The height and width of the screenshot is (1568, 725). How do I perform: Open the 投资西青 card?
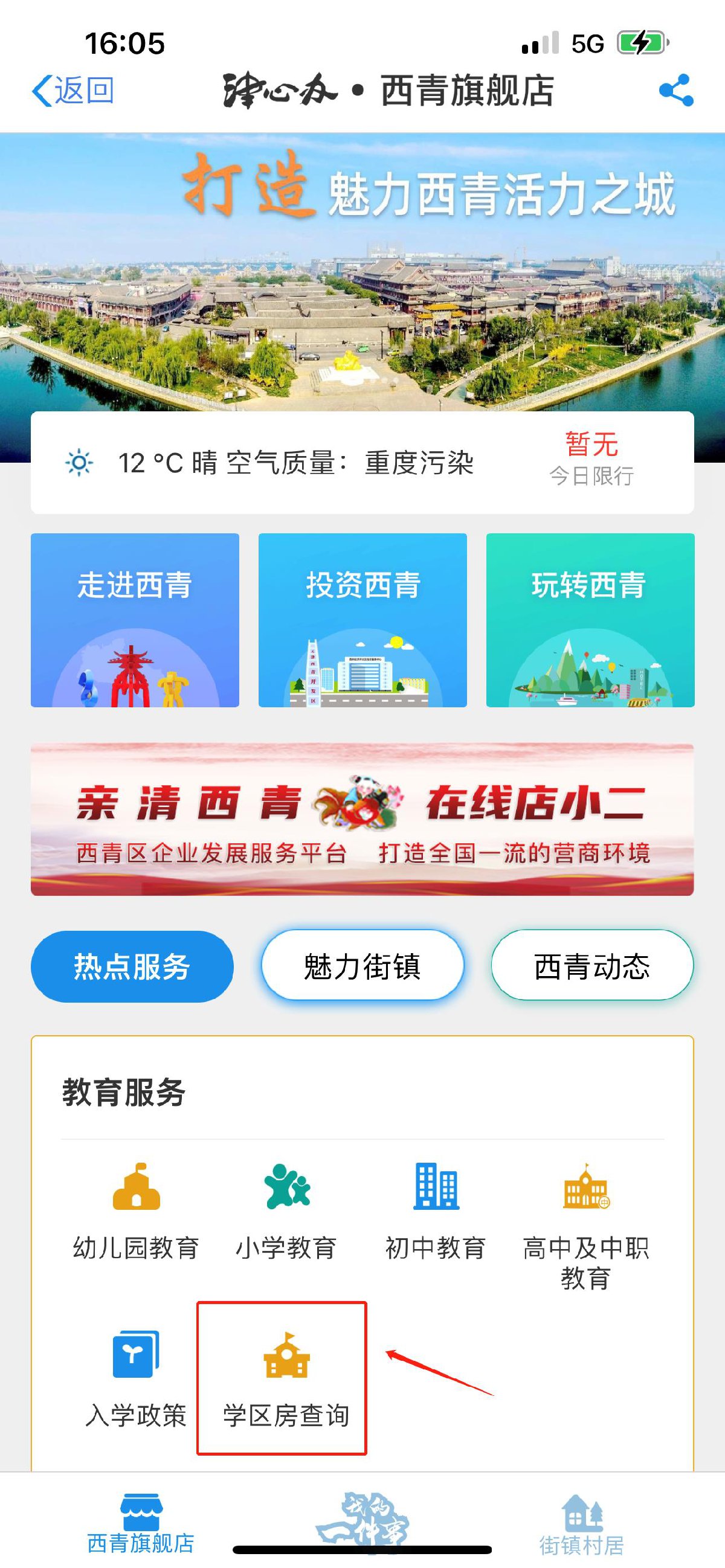click(x=362, y=620)
